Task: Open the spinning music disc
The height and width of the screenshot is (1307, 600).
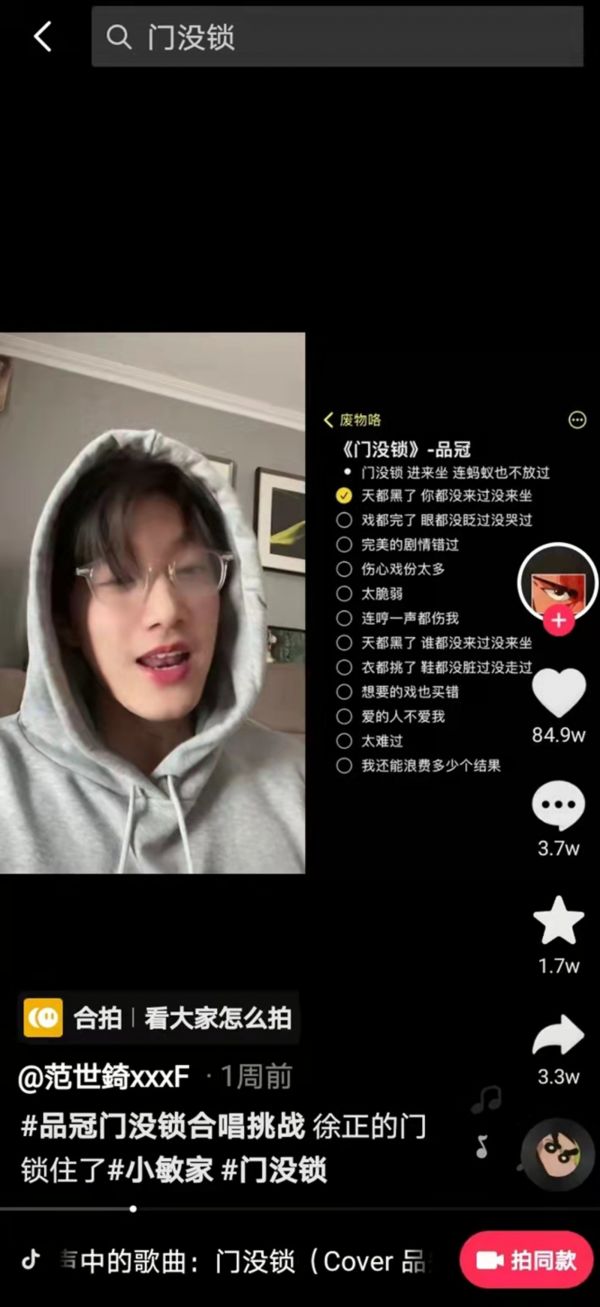Action: click(x=558, y=1152)
